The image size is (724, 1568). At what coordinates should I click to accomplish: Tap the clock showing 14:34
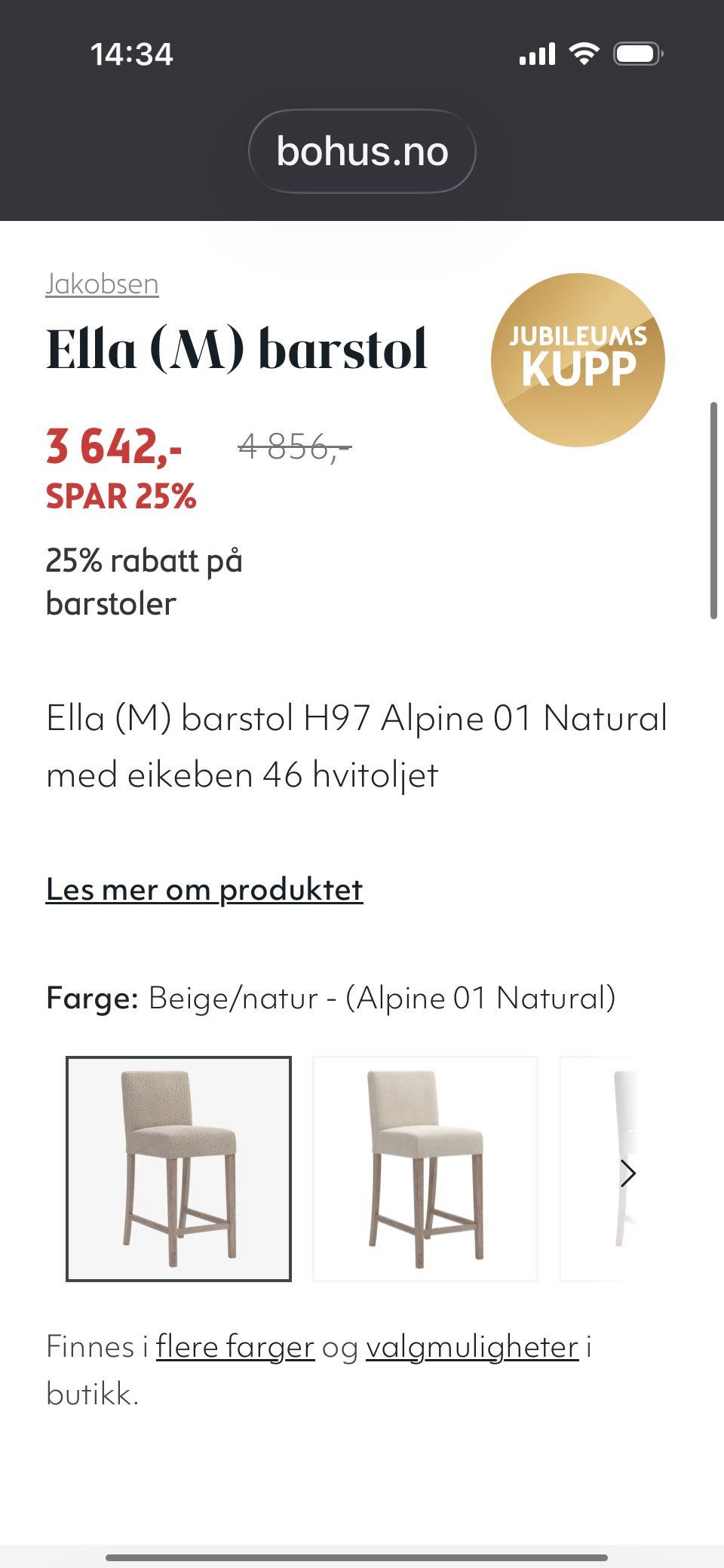coord(133,53)
